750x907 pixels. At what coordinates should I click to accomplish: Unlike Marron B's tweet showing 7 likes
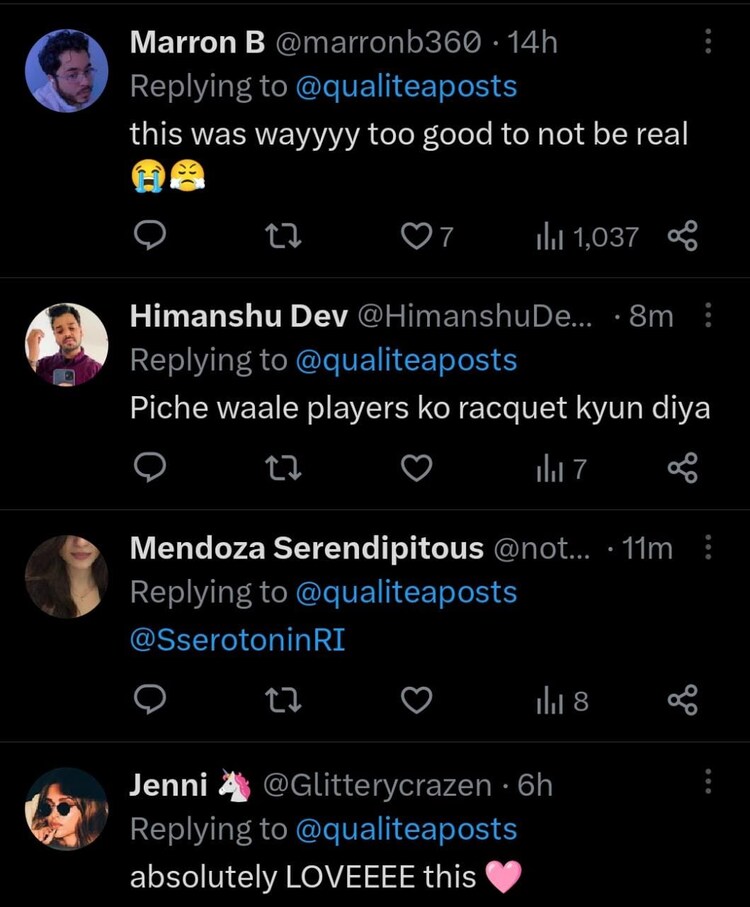(x=416, y=237)
